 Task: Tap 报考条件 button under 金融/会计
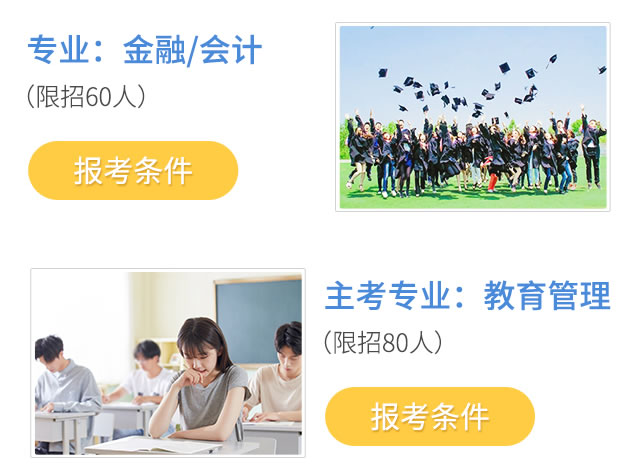[x=133, y=171]
